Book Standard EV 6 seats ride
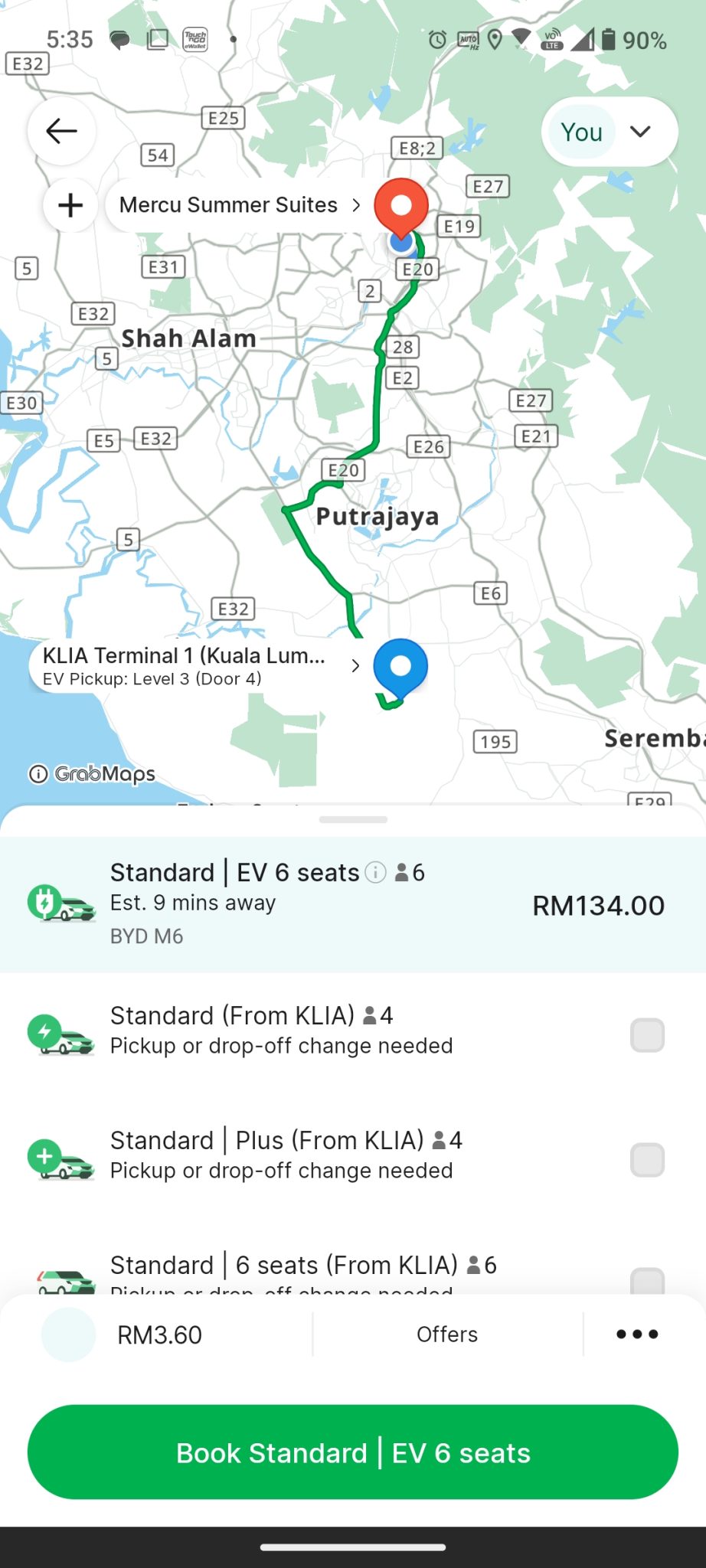Viewport: 706px width, 1568px height. point(352,1452)
